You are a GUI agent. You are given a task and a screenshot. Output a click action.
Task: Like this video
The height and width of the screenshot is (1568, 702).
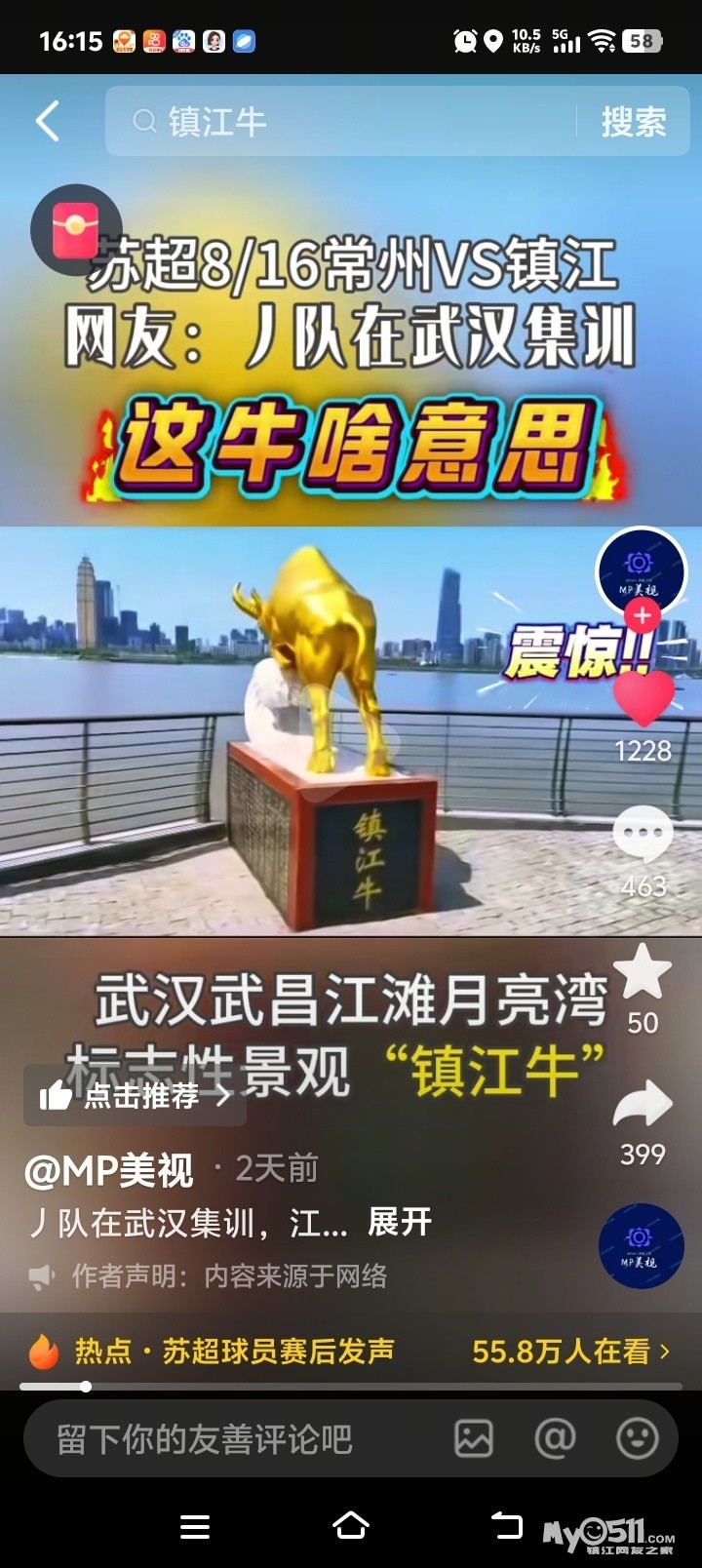coord(643,697)
